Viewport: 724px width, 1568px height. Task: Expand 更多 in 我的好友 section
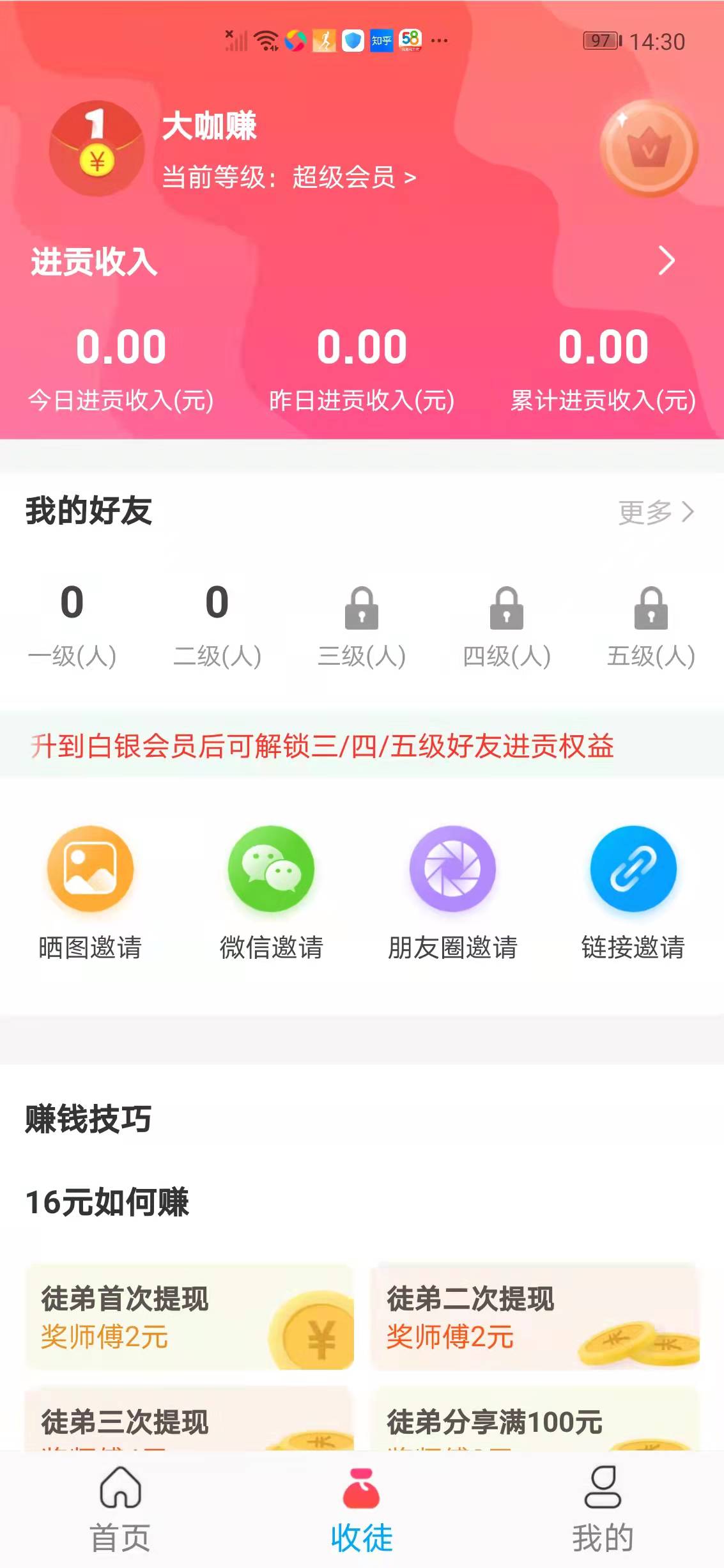[653, 511]
